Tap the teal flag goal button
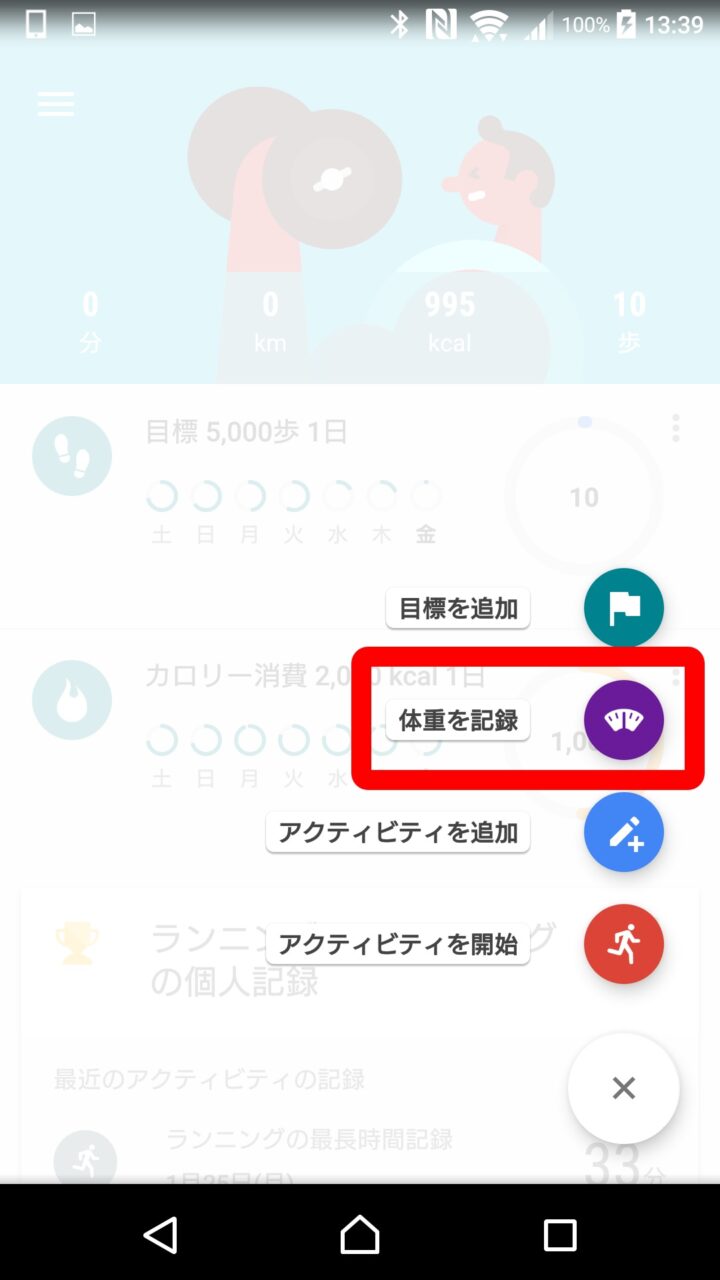The height and width of the screenshot is (1280, 720). [x=624, y=608]
